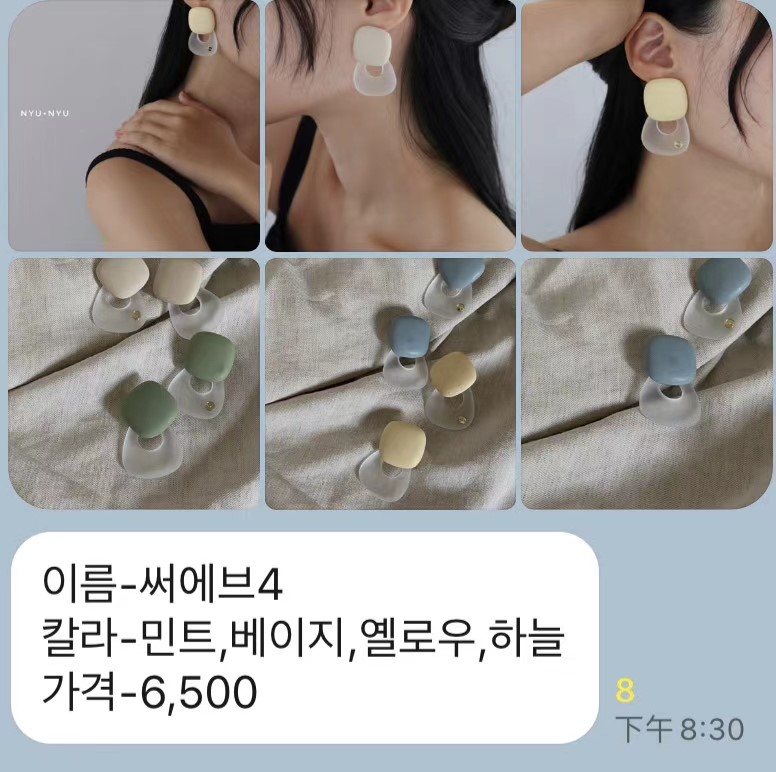Enlarge the photo of green and beige earrings

pos(133,383)
